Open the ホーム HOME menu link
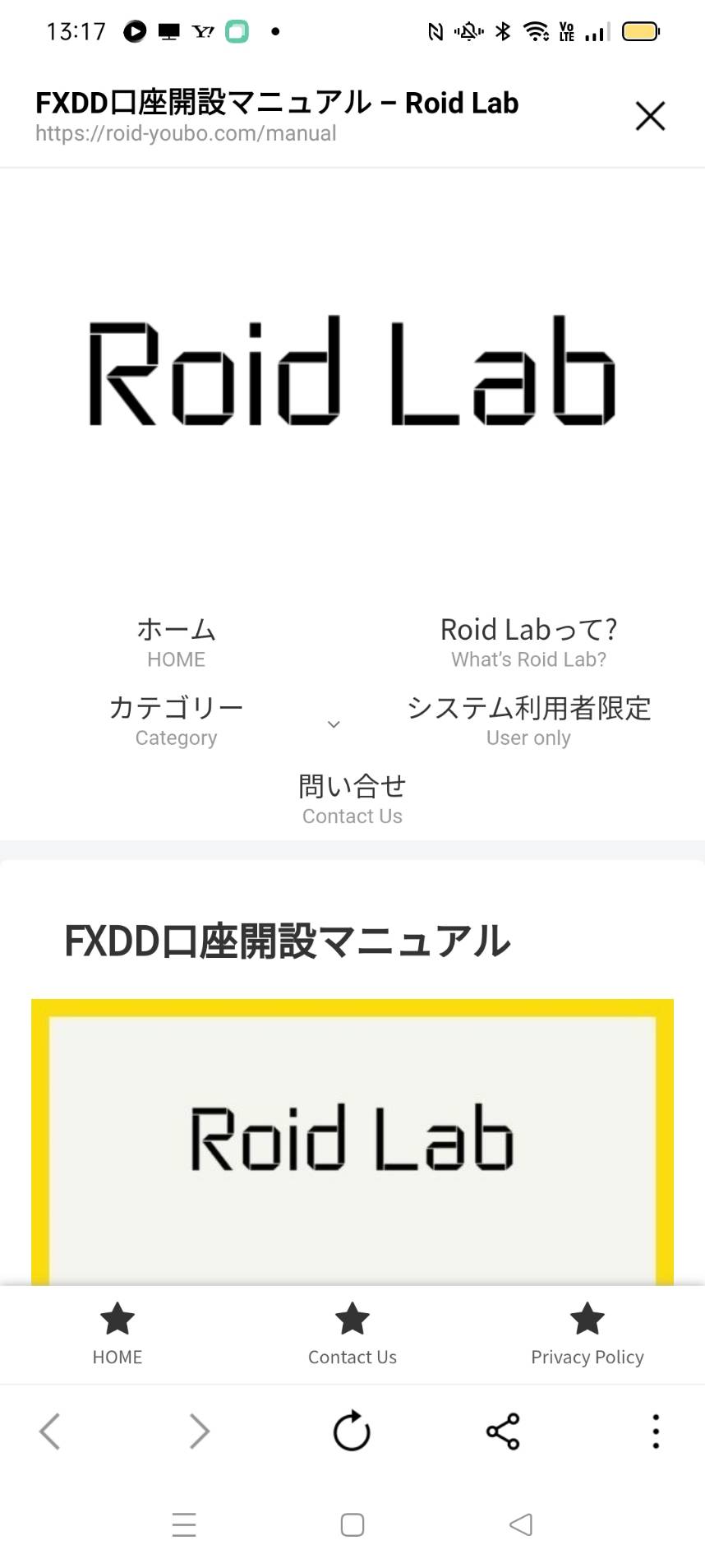The width and height of the screenshot is (705, 1568). click(176, 642)
